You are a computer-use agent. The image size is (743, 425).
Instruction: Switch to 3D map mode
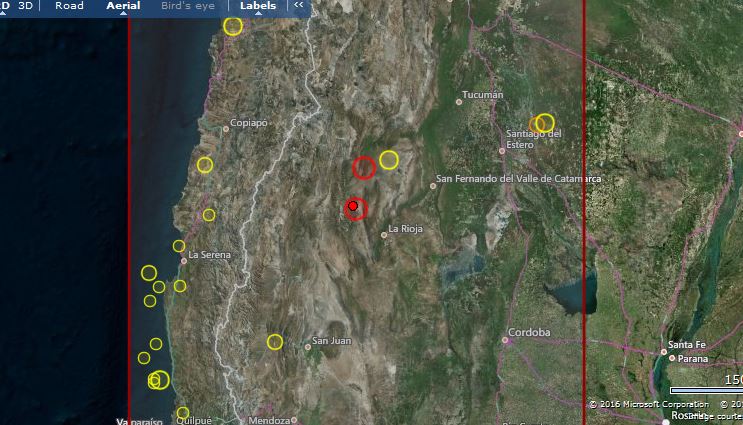point(26,6)
